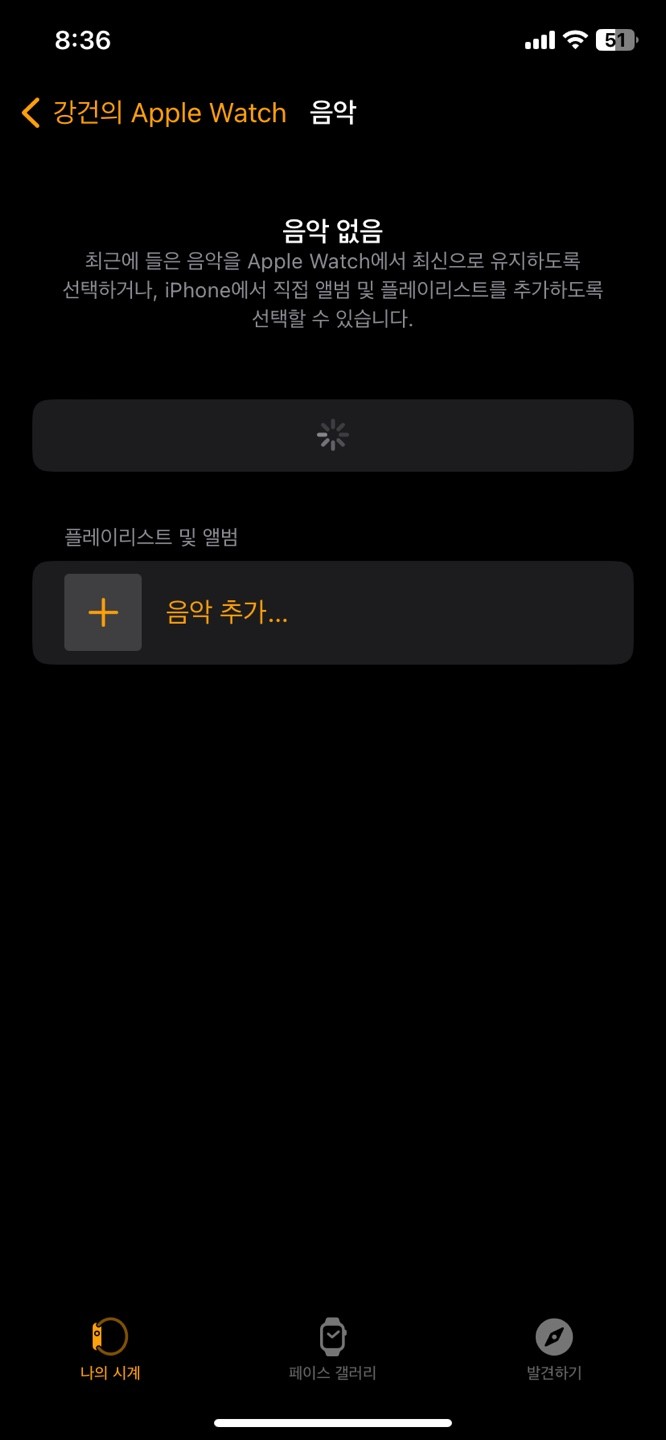
Task: Switch to the 발견하기 tab
Action: (x=554, y=1348)
